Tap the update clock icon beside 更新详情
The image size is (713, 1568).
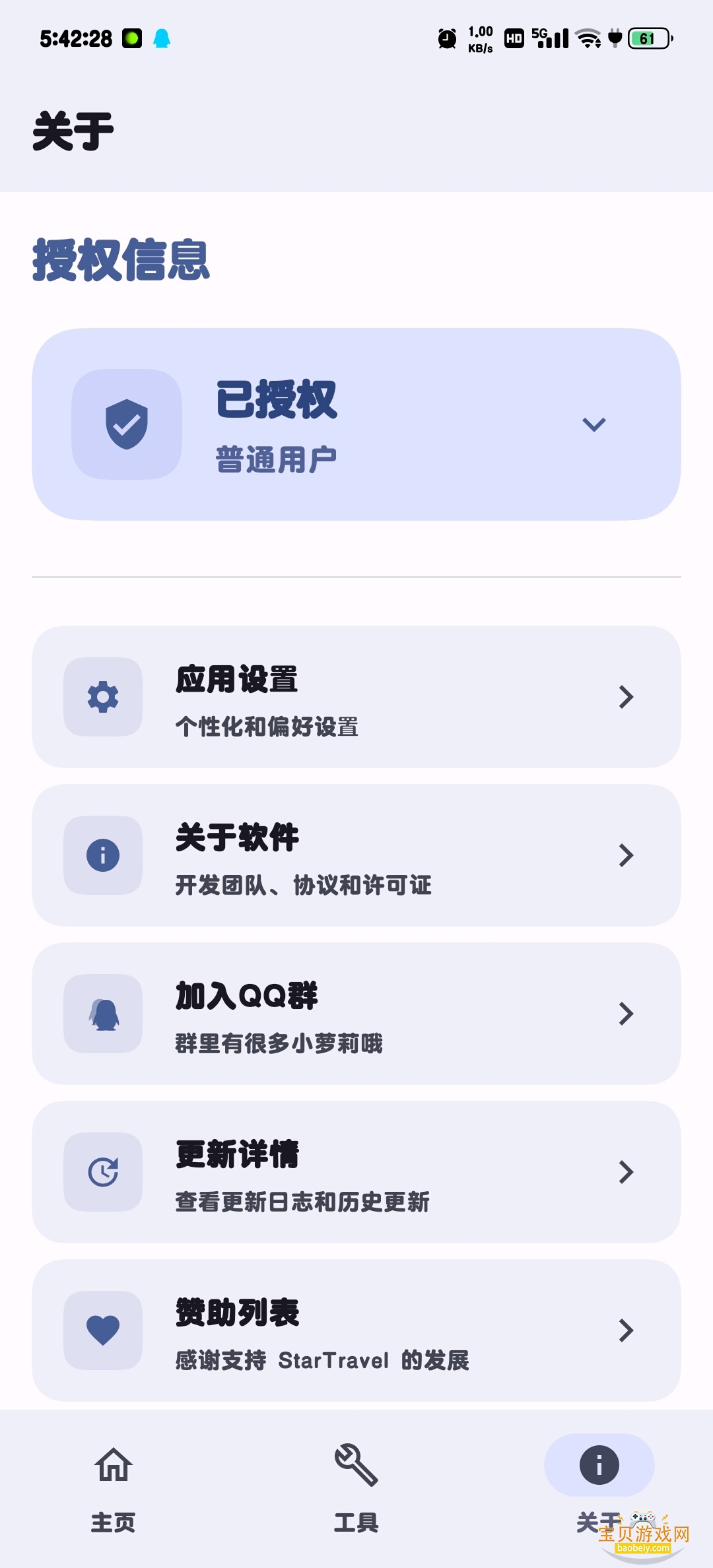102,1173
